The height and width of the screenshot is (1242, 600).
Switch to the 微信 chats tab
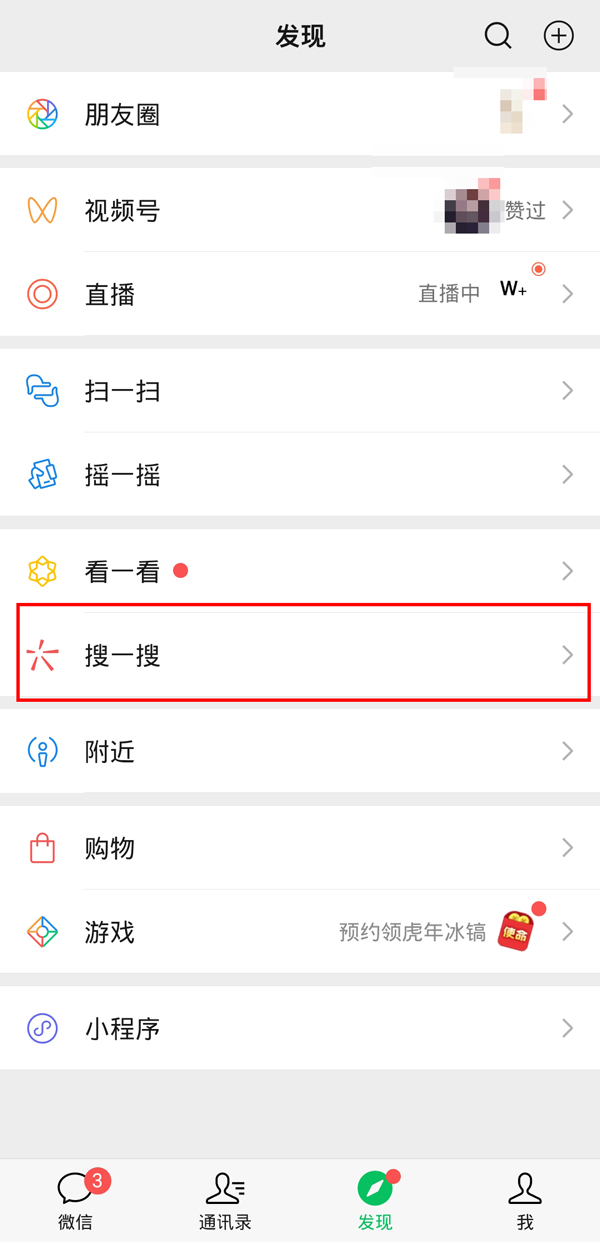[75, 1200]
